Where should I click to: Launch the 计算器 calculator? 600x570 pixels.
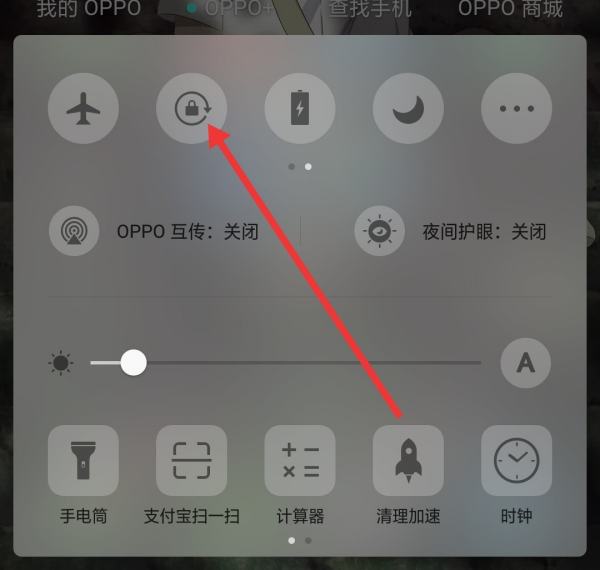(300, 462)
